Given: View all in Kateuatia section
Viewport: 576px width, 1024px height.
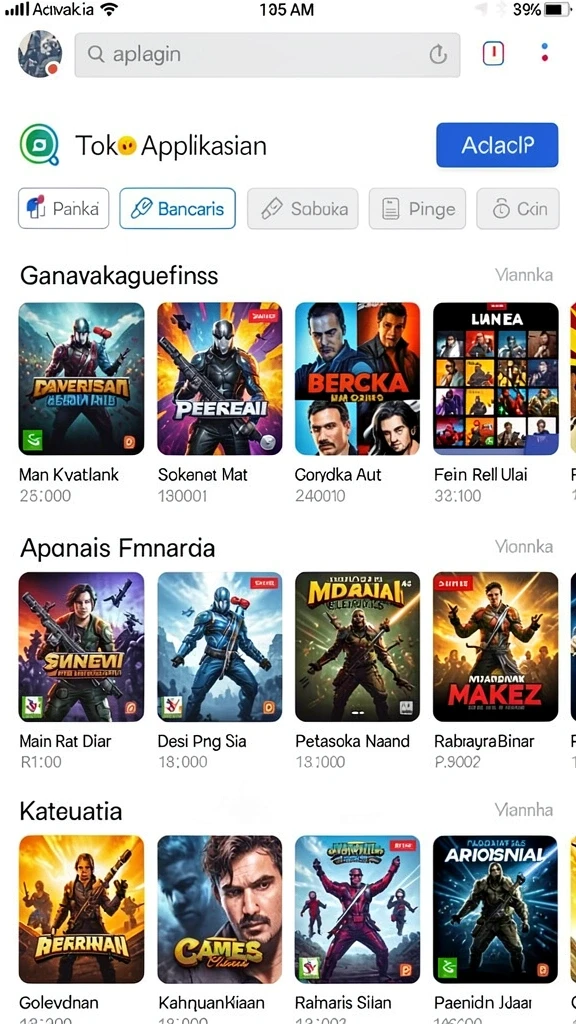Looking at the screenshot, I should click(x=524, y=810).
